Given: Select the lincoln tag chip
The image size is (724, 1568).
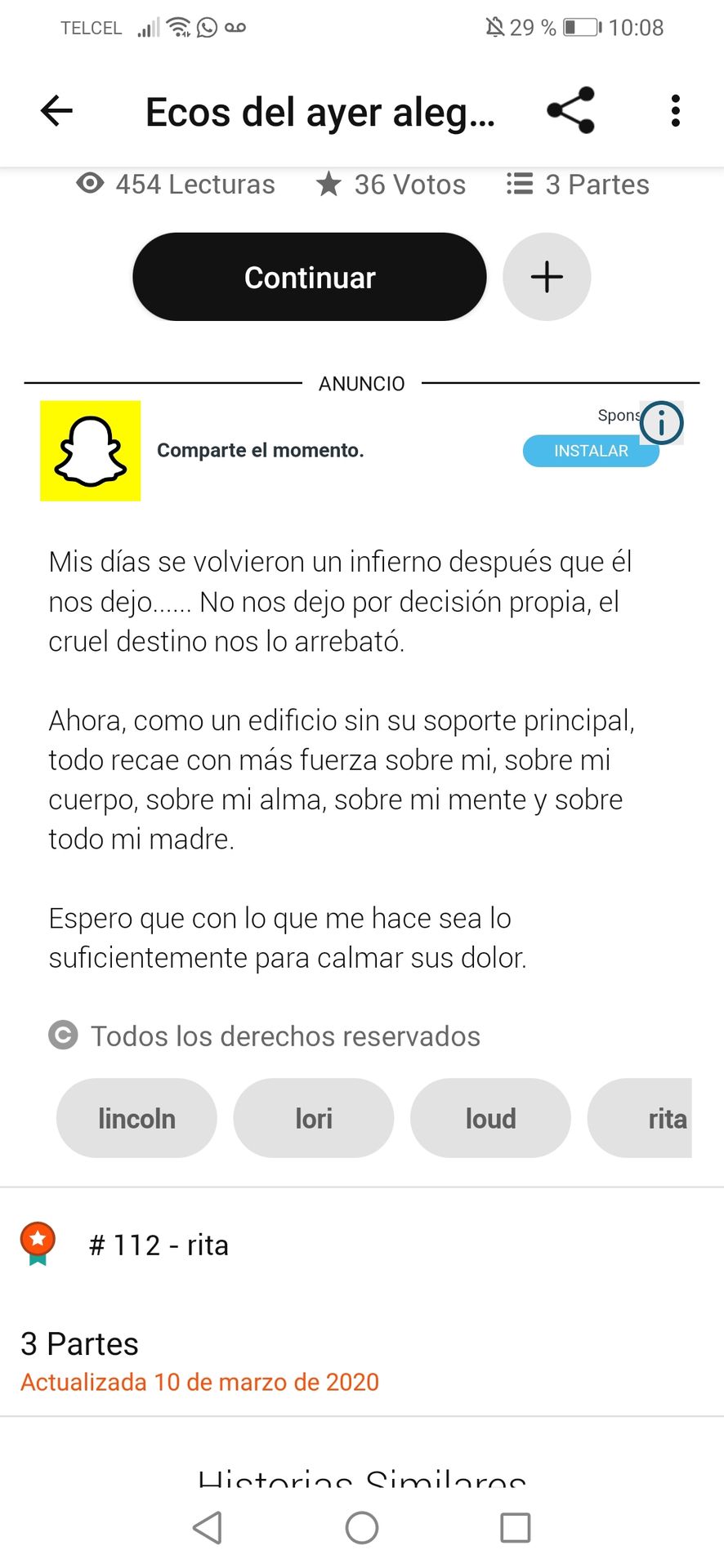Looking at the screenshot, I should click(136, 1118).
